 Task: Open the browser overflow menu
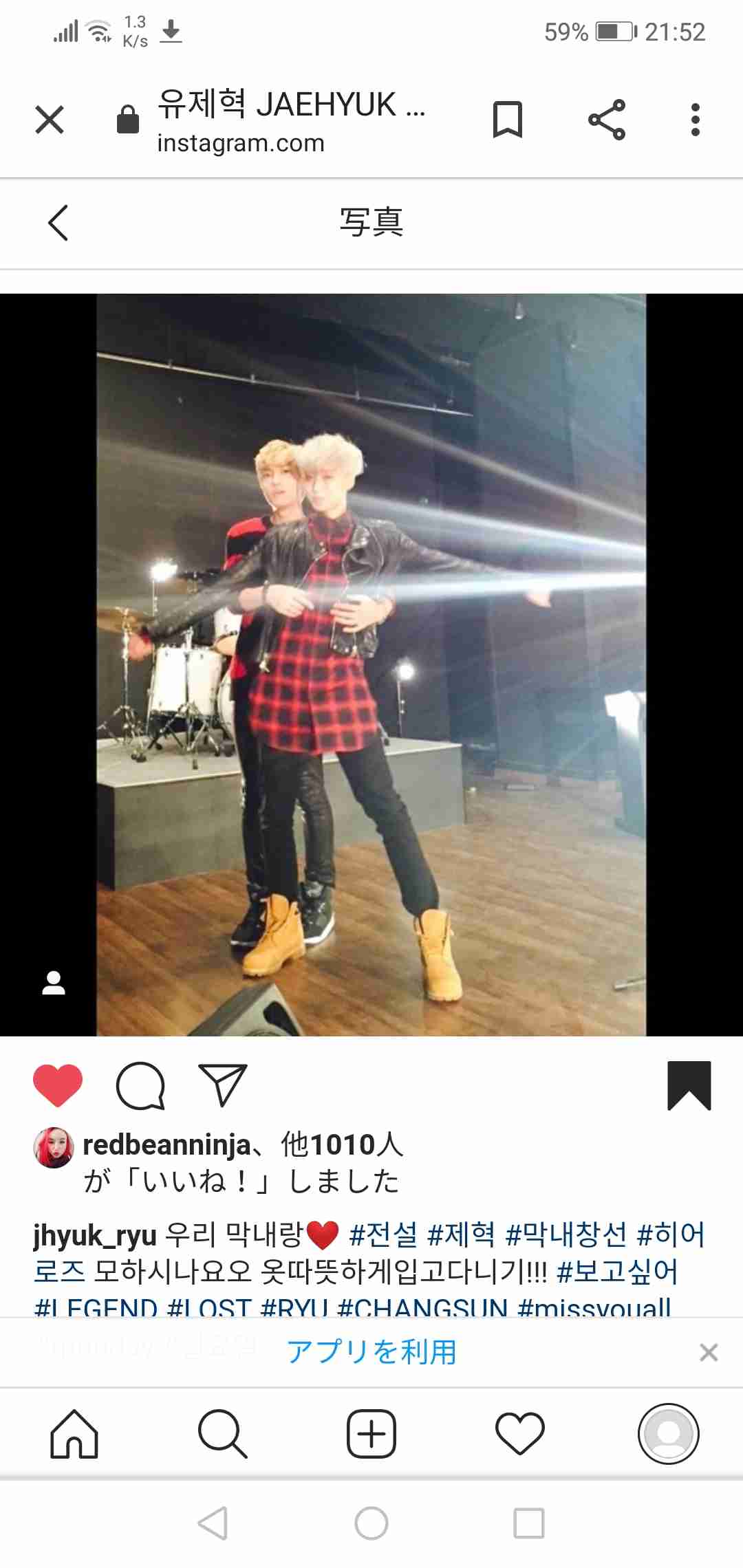pyautogui.click(x=696, y=120)
